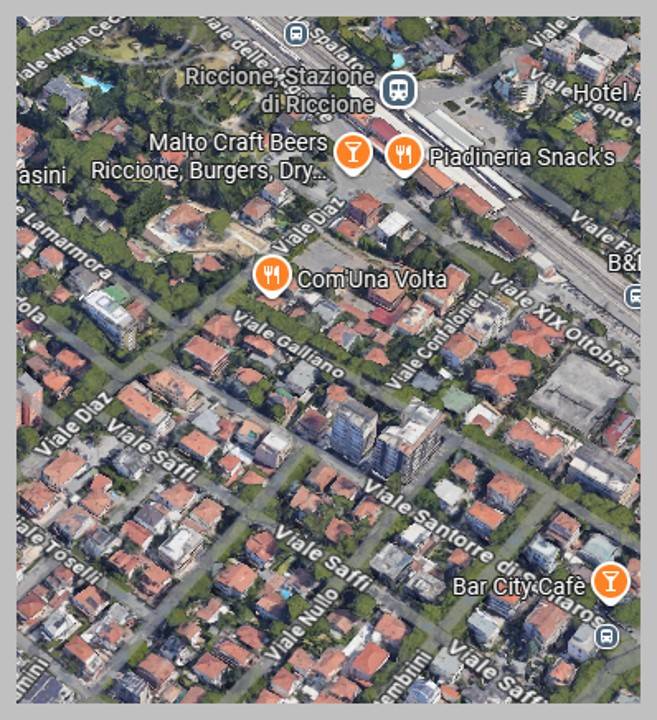657x720 pixels.
Task: Tap the Com'Una Volta restaurant marker
Action: (272, 274)
